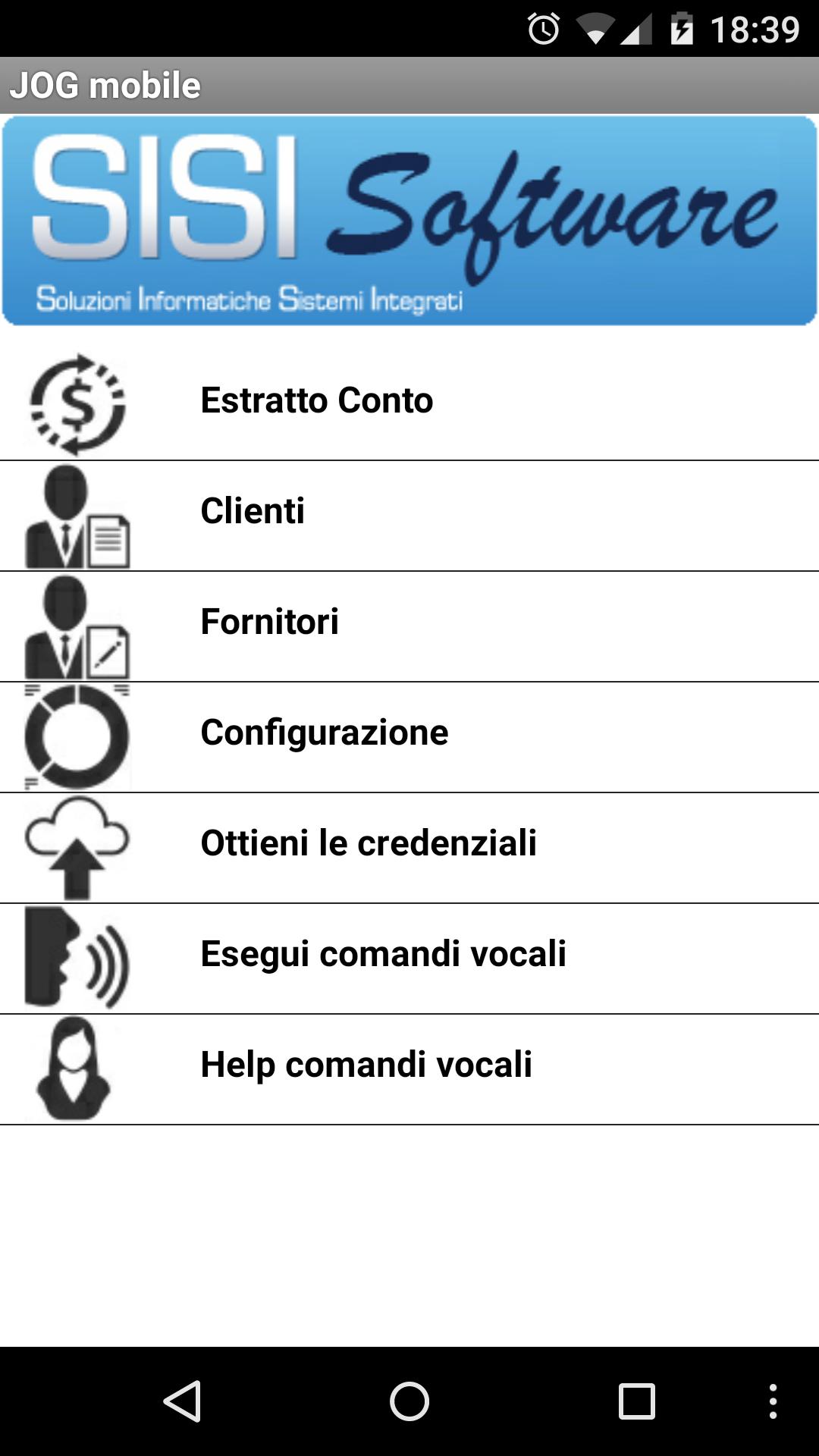Go to the home screen
Image resolution: width=819 pixels, height=1456 pixels.
coord(409,1401)
